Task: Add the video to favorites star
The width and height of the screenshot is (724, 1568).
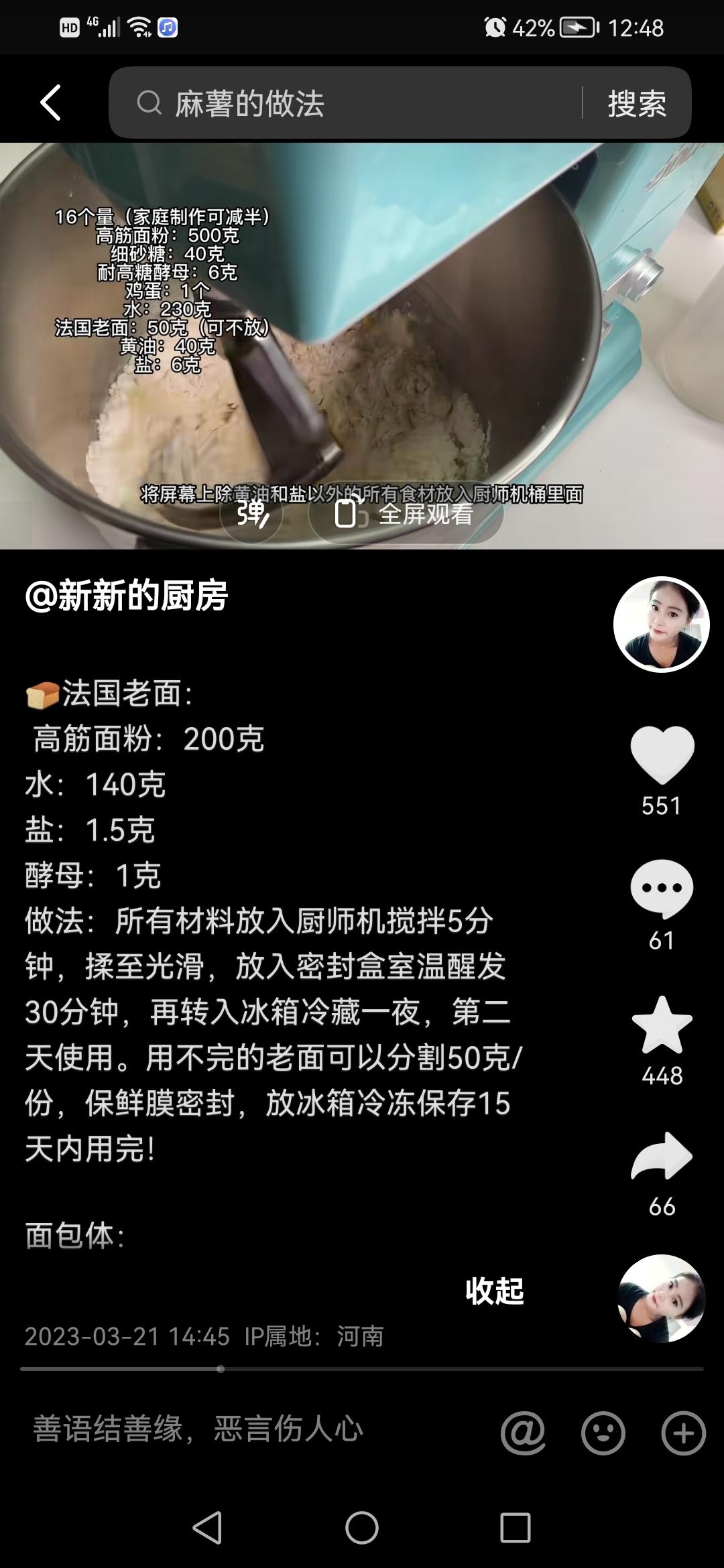Action: [x=662, y=1025]
